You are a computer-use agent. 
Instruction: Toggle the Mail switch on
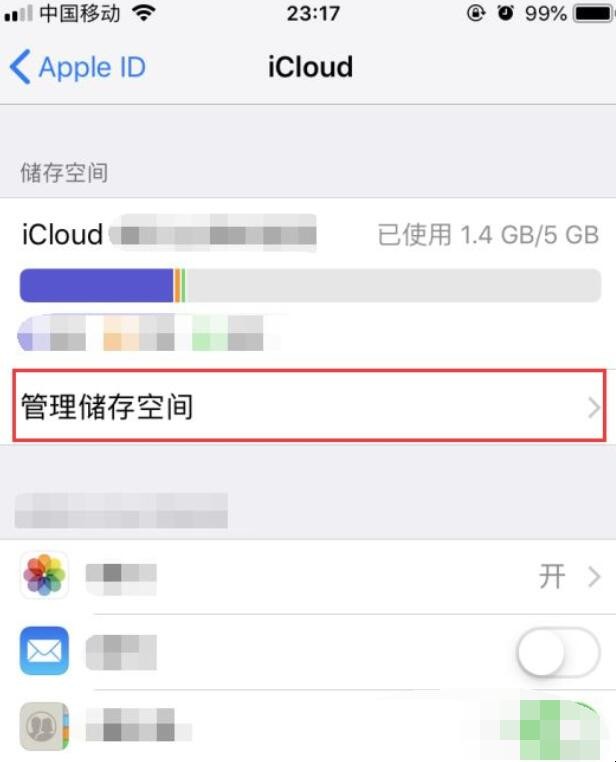(x=556, y=655)
